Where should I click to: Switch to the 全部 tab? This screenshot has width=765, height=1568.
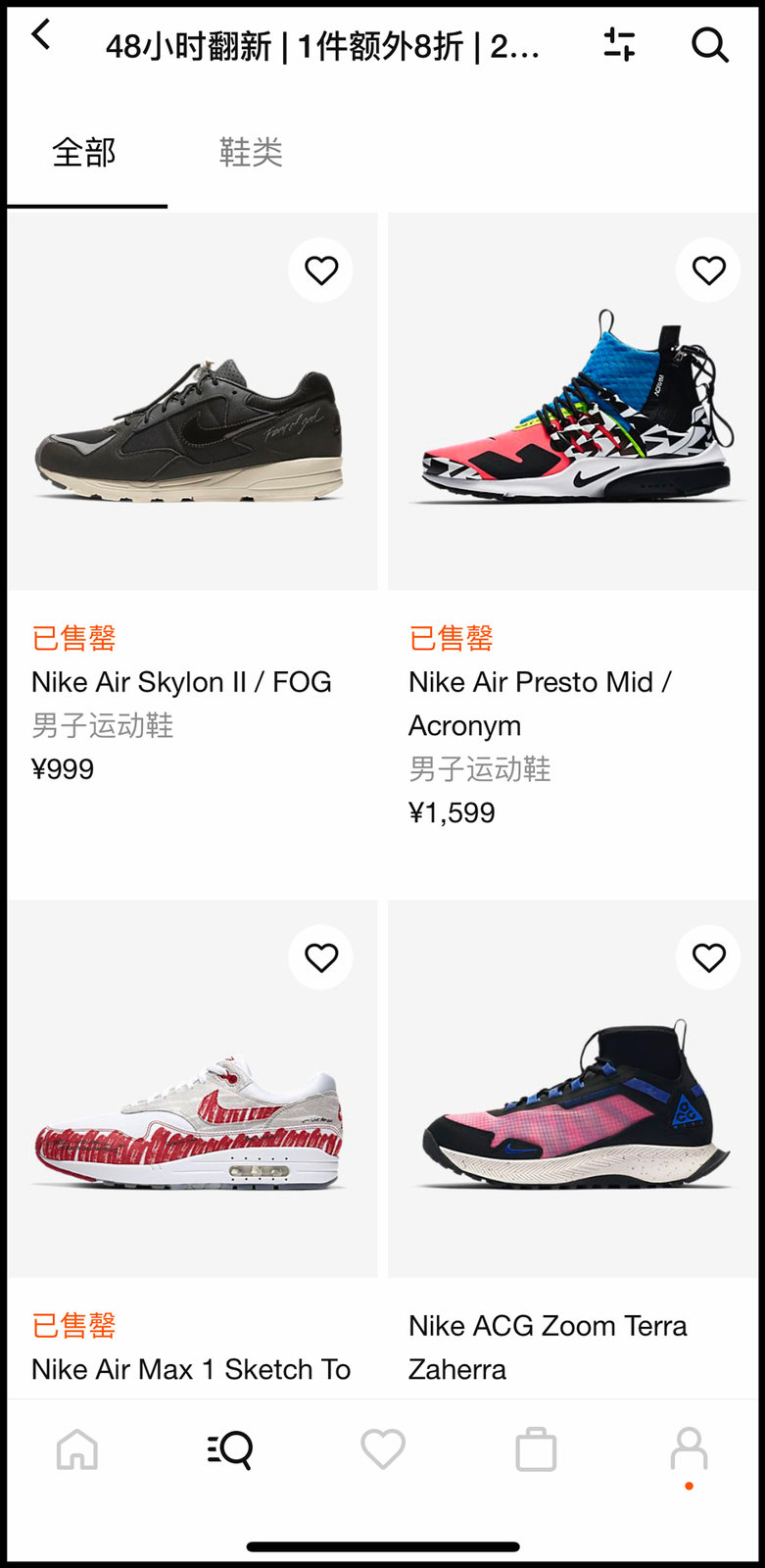[x=84, y=153]
